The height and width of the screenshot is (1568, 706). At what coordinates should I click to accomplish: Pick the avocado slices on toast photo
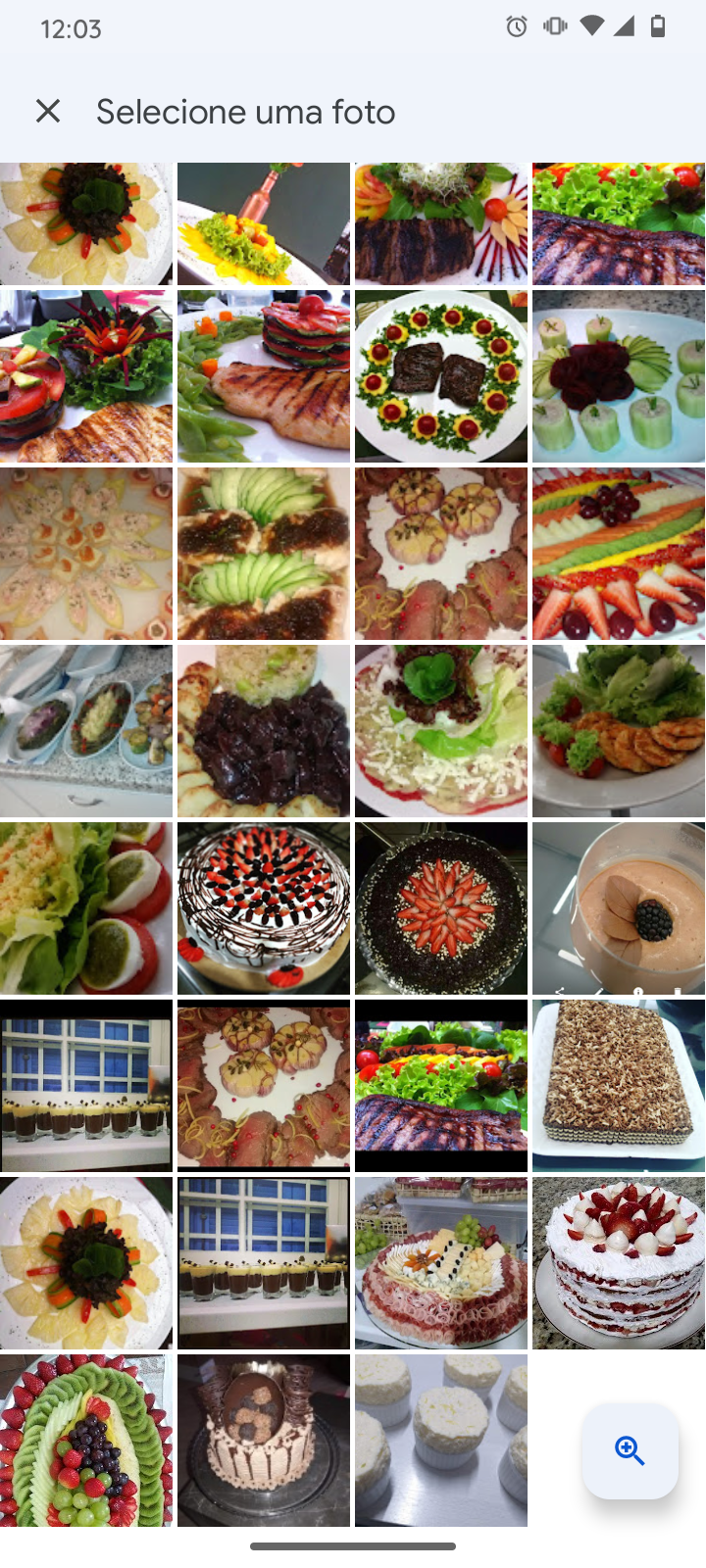click(x=264, y=554)
